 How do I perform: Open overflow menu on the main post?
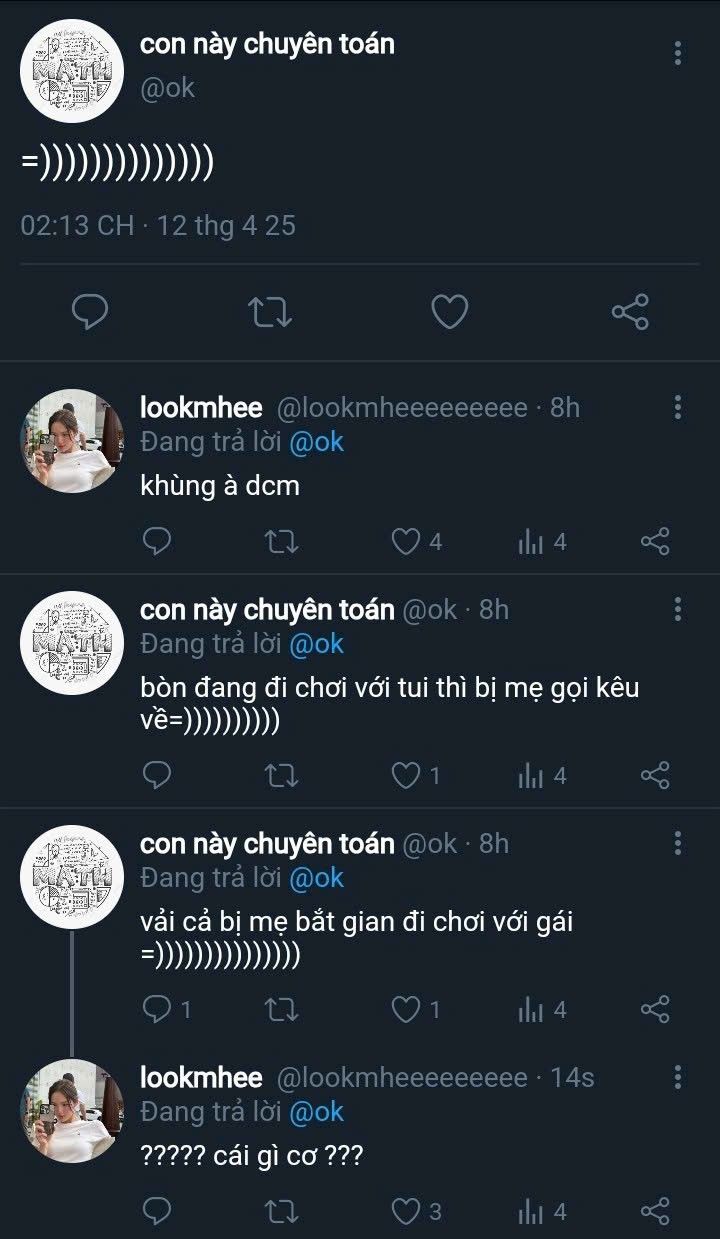pos(678,53)
